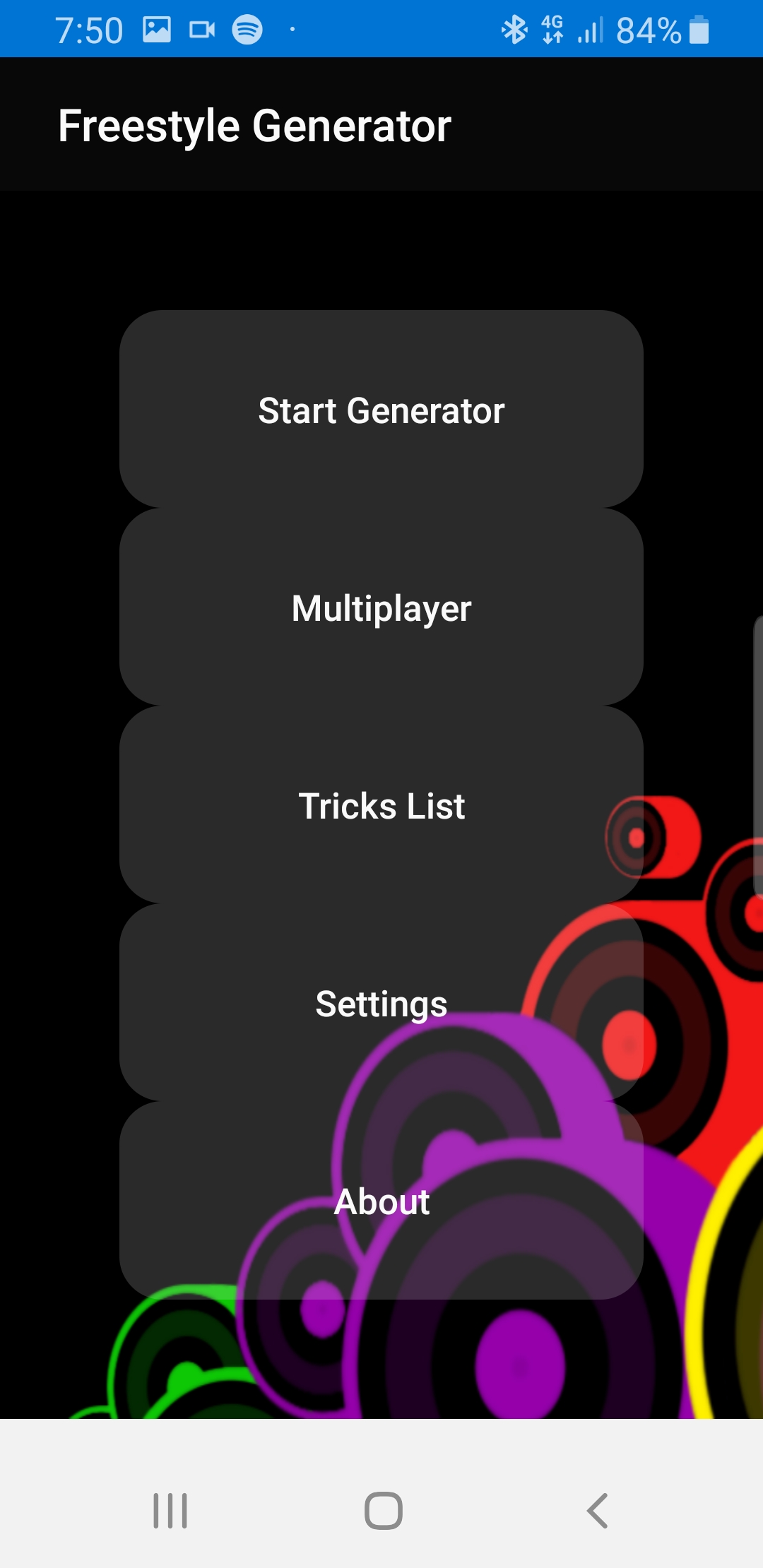Open Multiplayer mode
Image resolution: width=763 pixels, height=1568 pixels.
click(381, 607)
